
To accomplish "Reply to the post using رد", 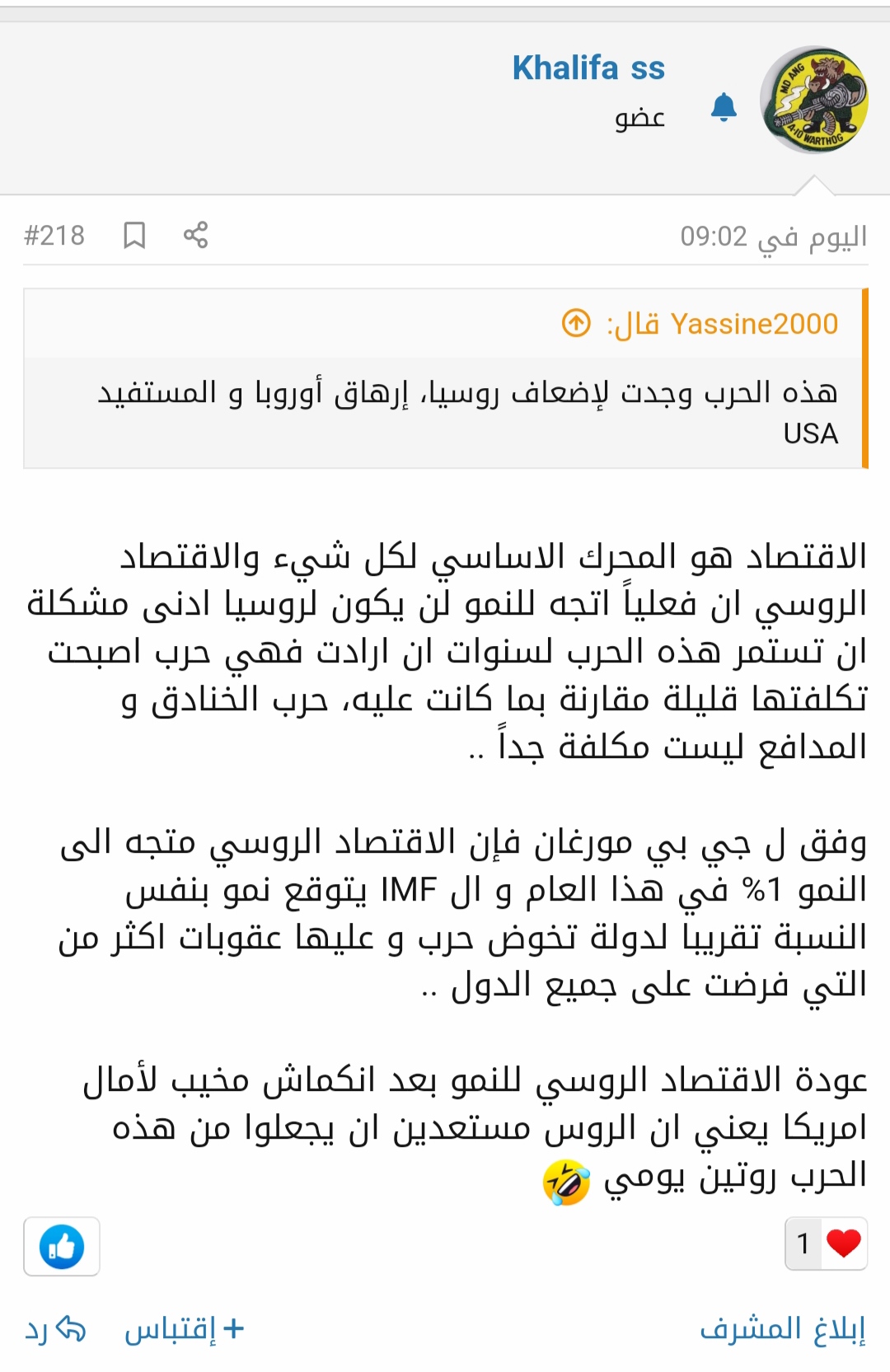I will coord(55,1328).
